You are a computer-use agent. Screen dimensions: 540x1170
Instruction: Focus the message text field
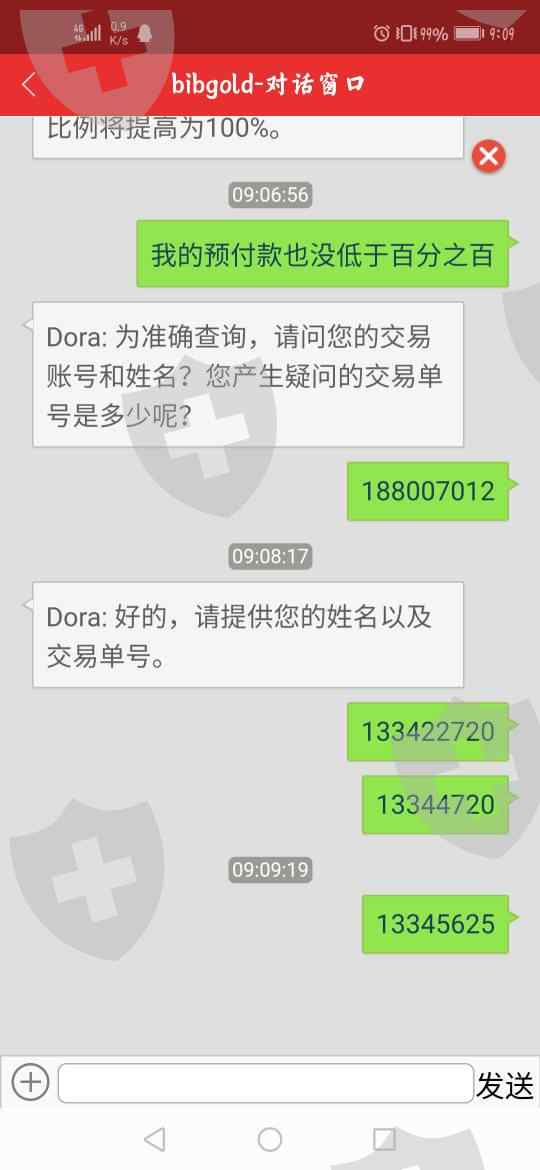[266, 1083]
